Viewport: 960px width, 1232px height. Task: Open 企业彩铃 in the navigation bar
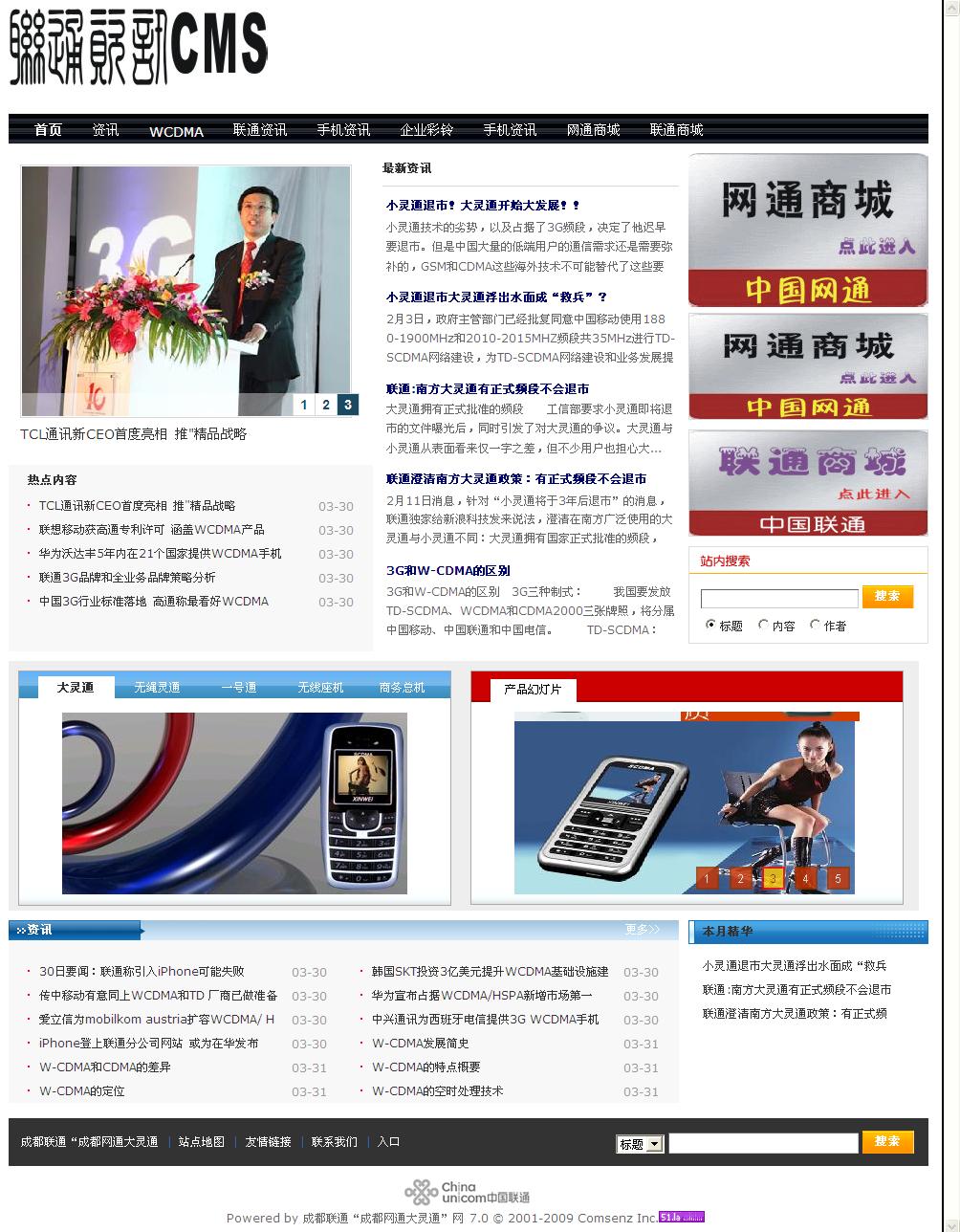[x=426, y=130]
